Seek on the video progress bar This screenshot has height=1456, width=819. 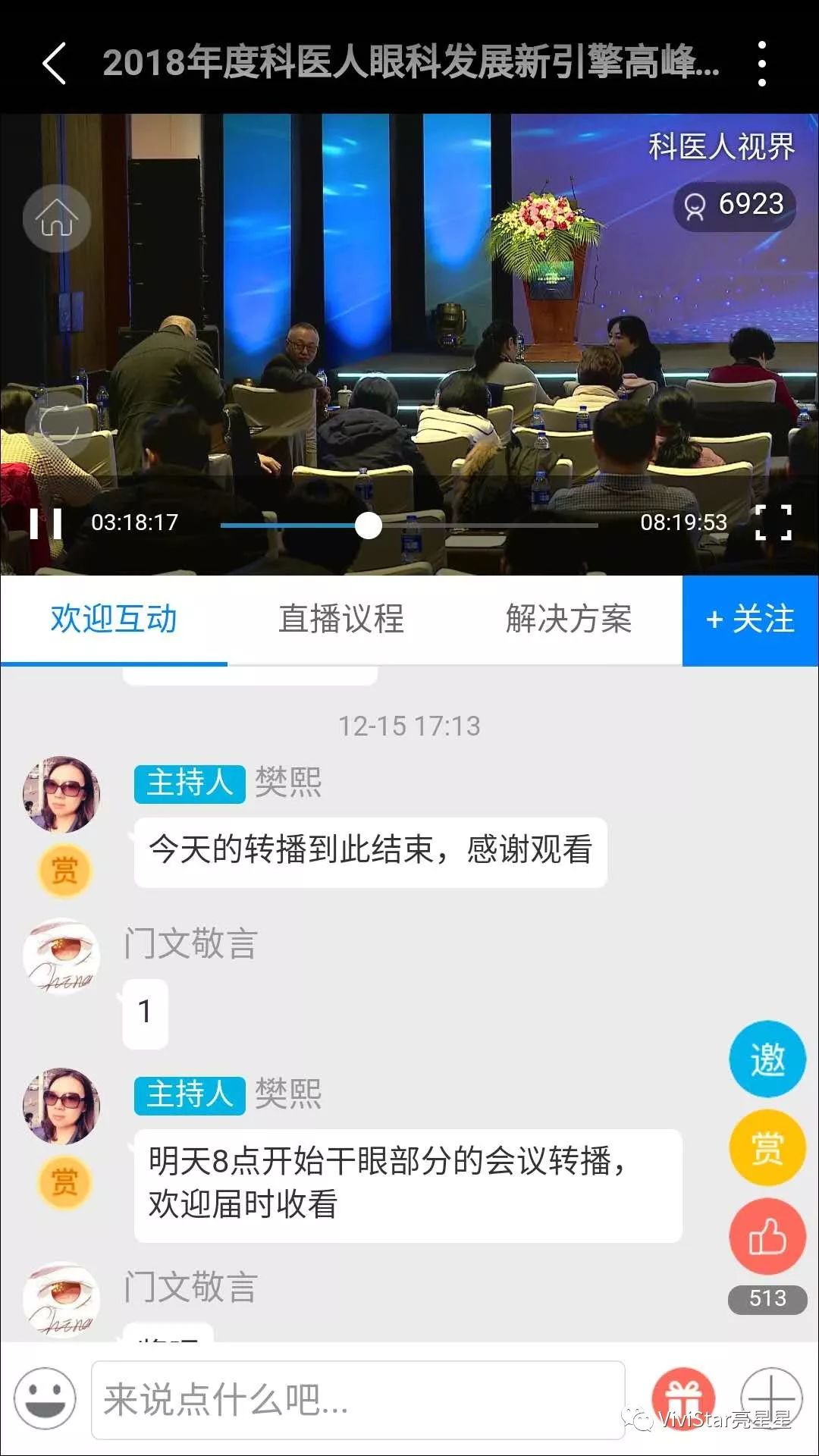click(409, 525)
